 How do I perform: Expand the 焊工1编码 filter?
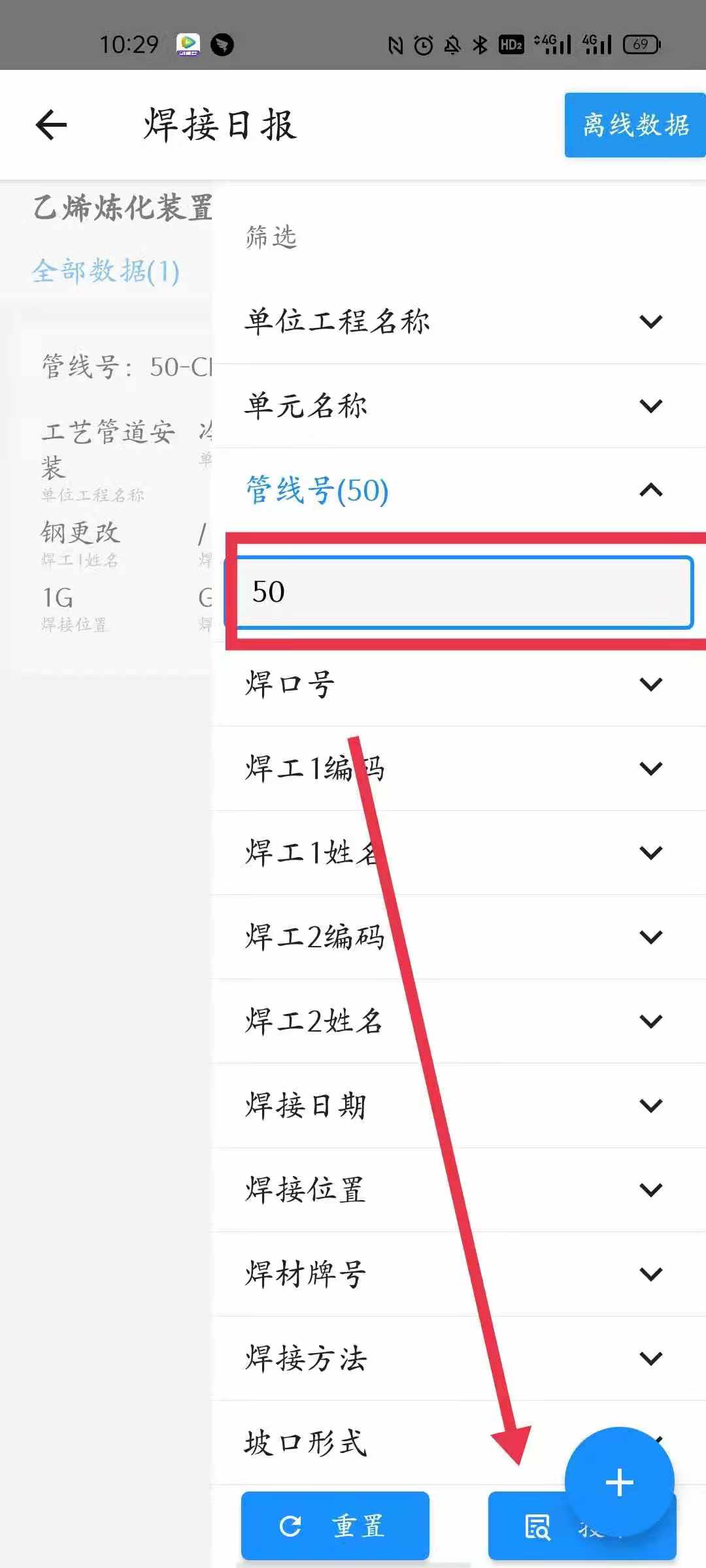point(458,768)
